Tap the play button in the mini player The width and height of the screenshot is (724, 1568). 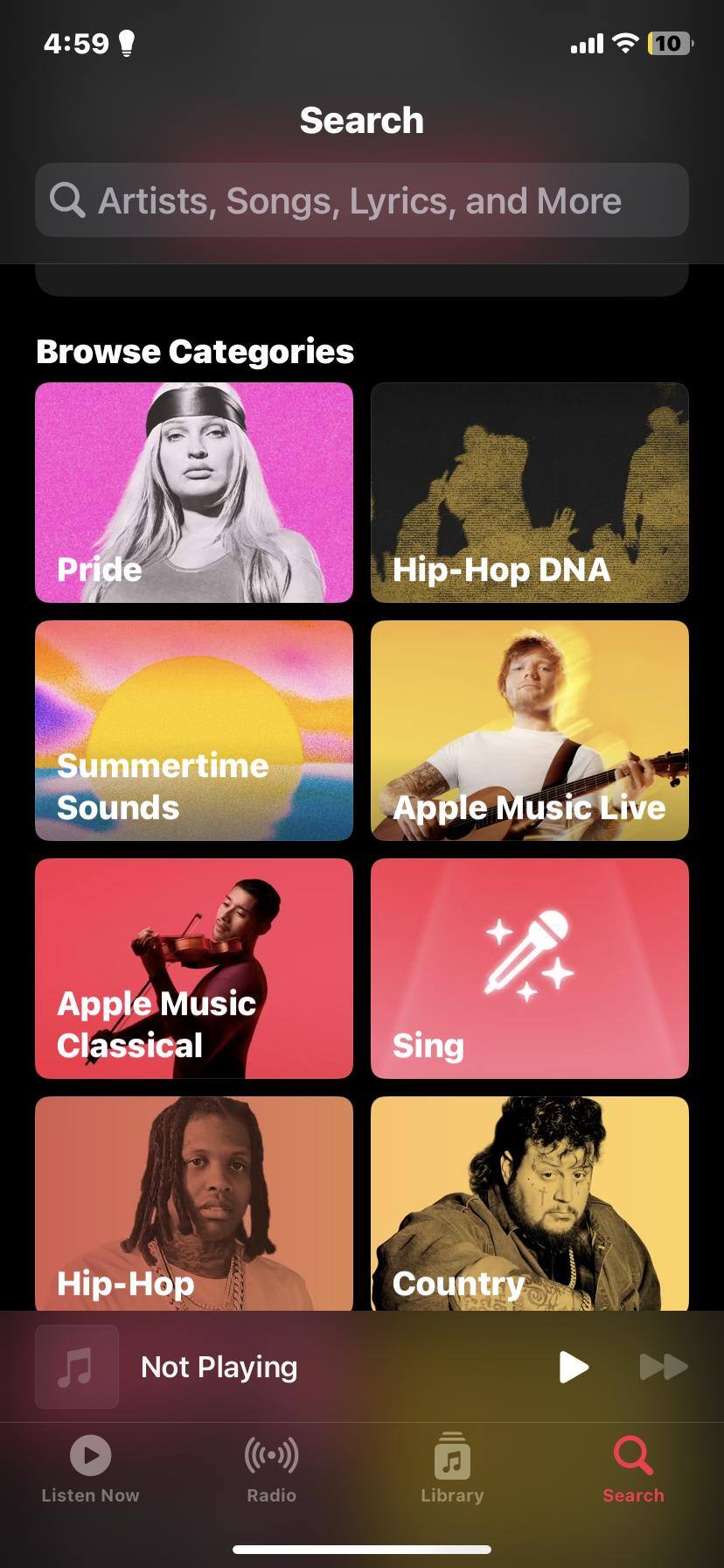click(x=574, y=1367)
